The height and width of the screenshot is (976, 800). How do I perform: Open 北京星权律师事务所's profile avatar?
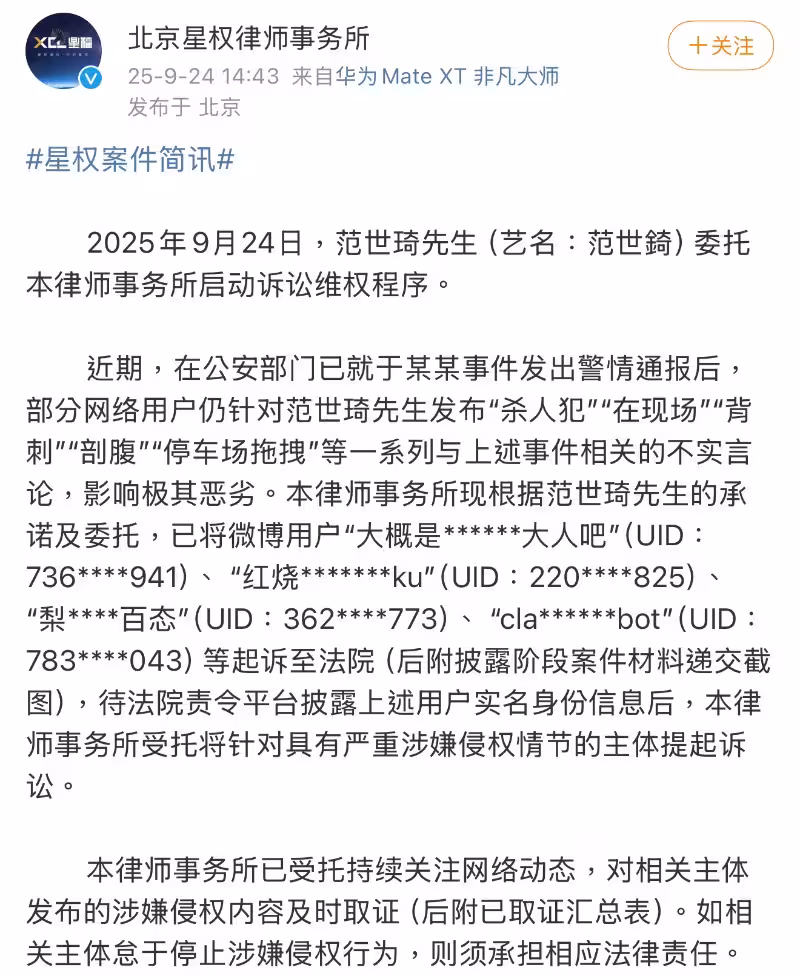(62, 53)
